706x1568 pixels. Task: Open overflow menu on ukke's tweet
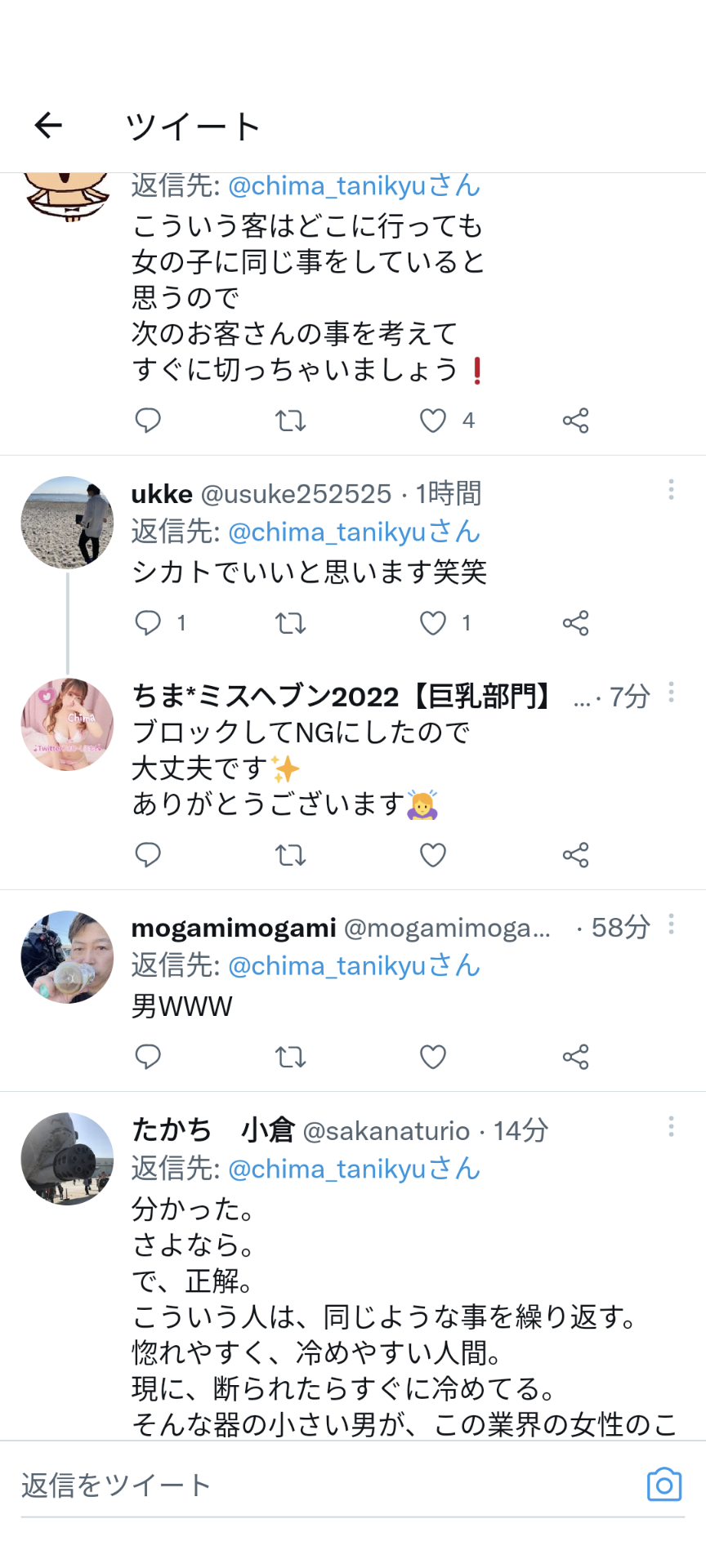671,490
